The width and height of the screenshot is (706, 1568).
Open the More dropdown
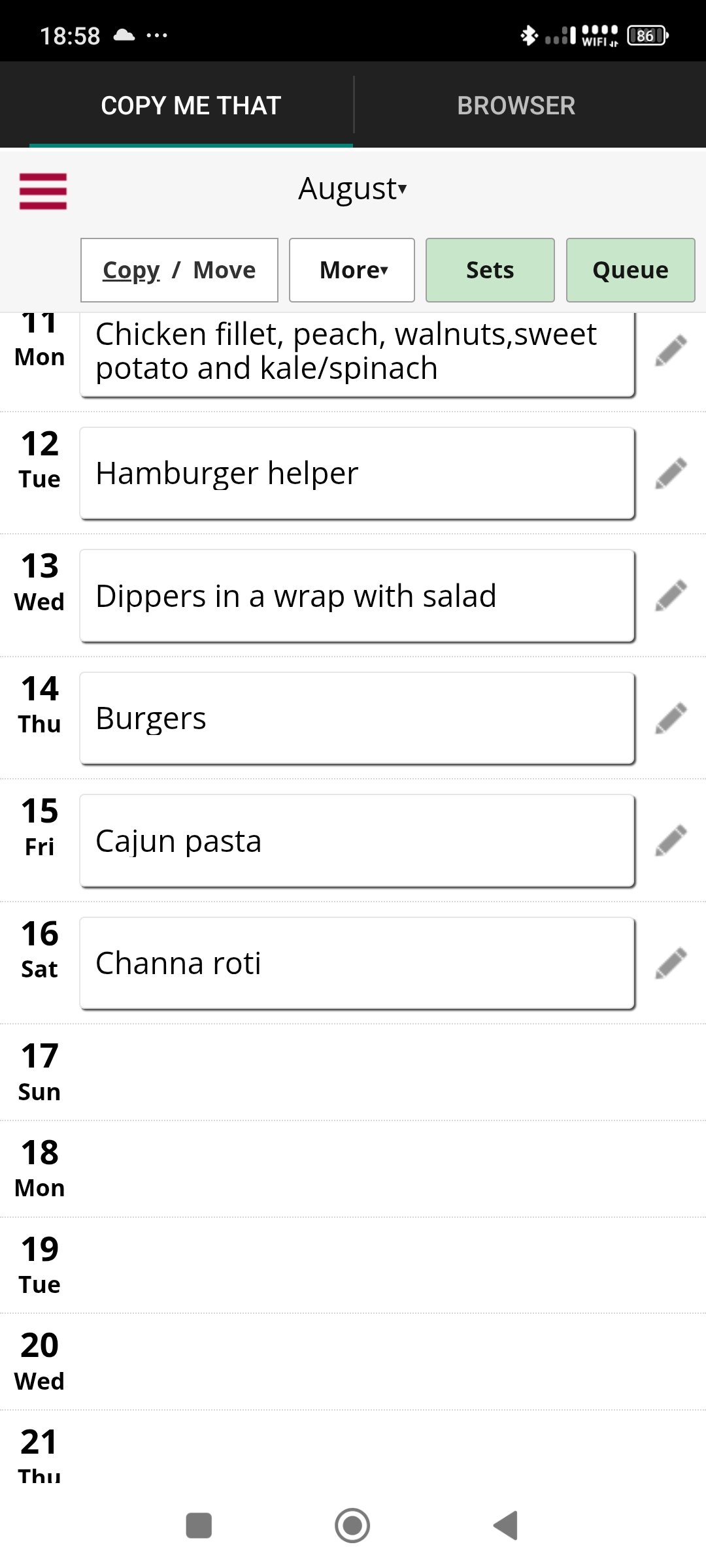[x=352, y=270]
